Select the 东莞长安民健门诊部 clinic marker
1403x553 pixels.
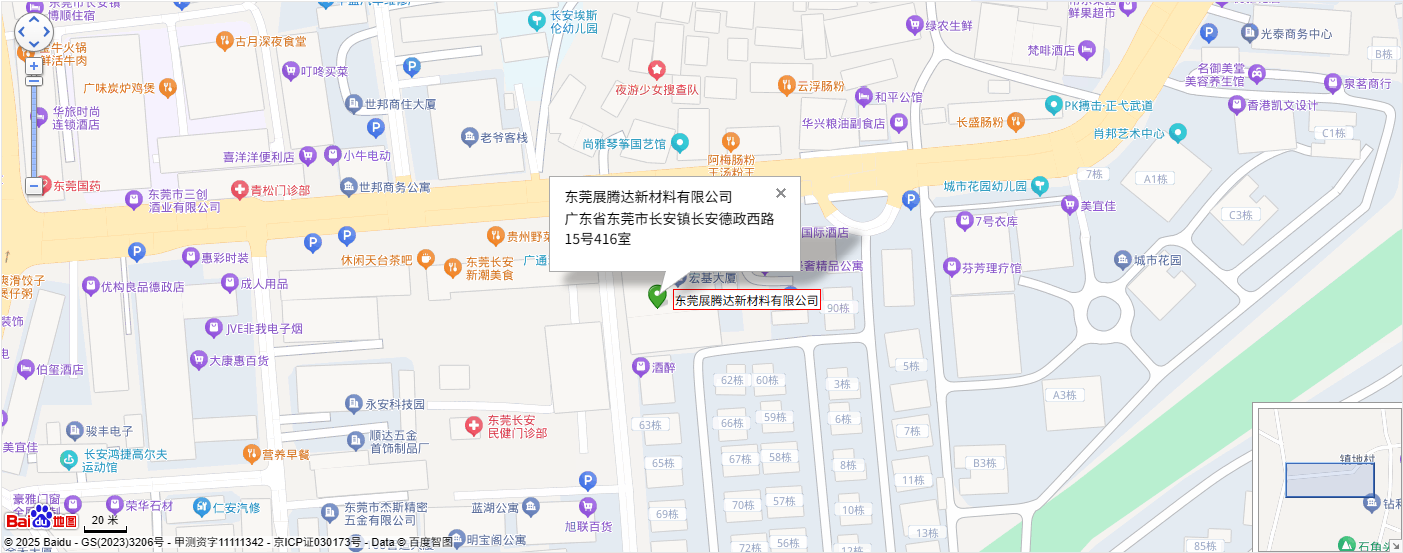(473, 427)
